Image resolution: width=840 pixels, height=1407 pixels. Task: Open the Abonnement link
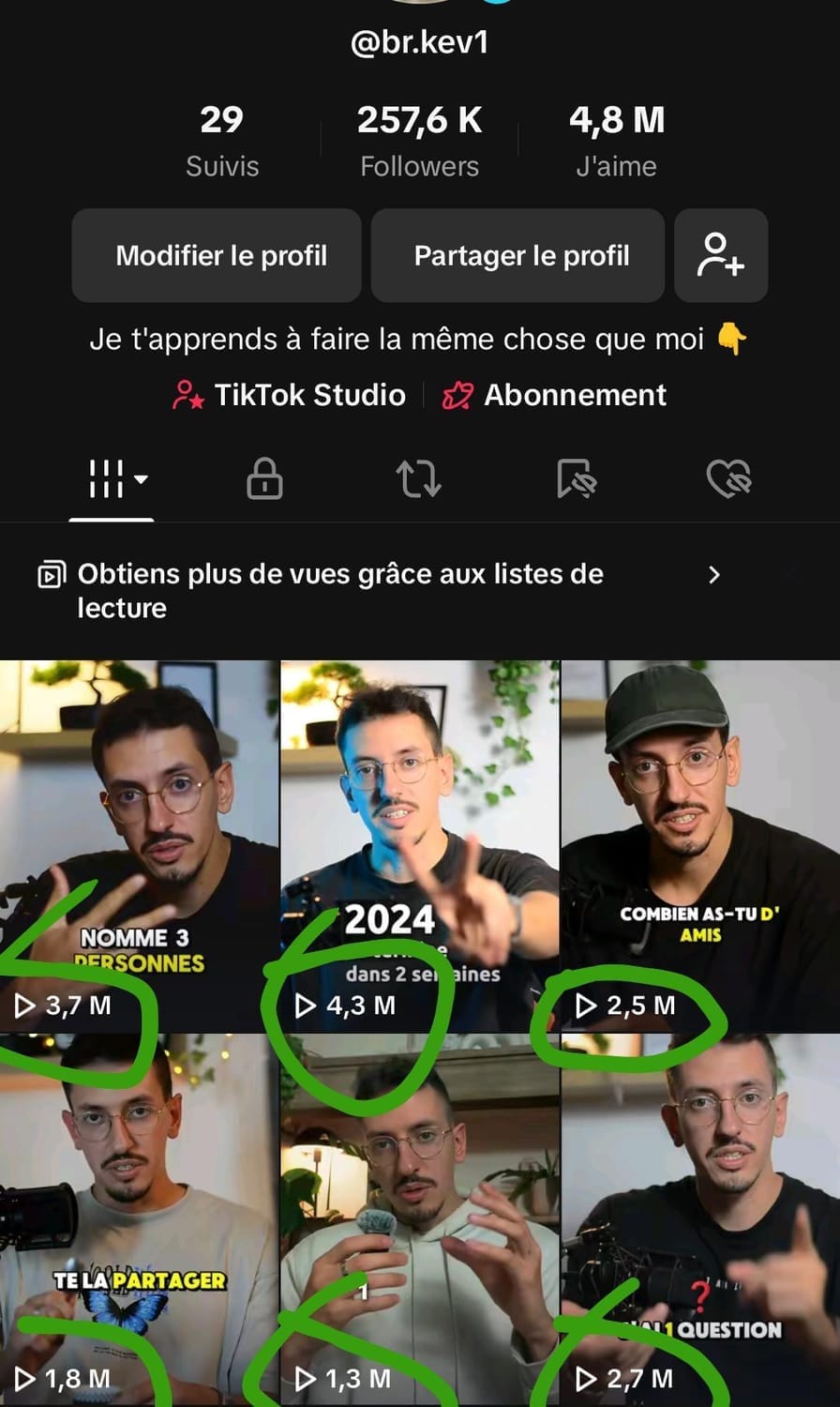[x=556, y=395]
